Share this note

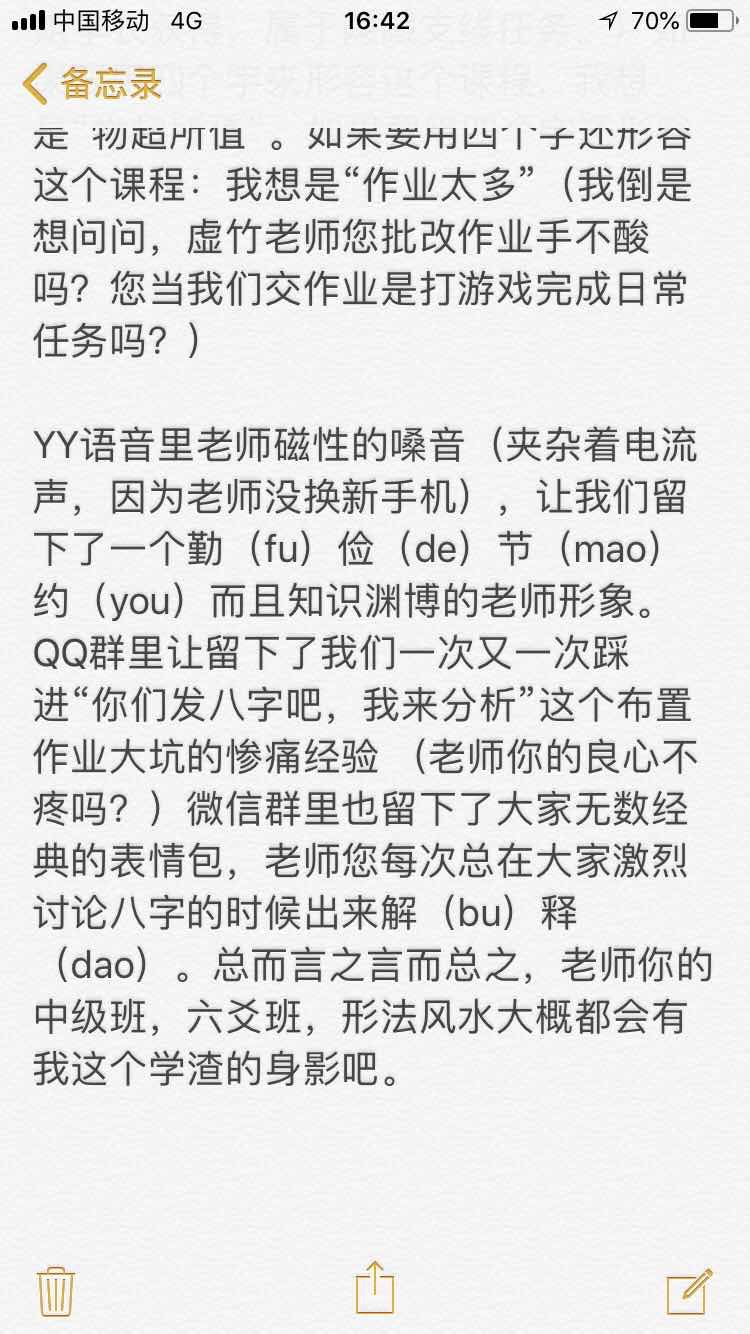point(375,1288)
